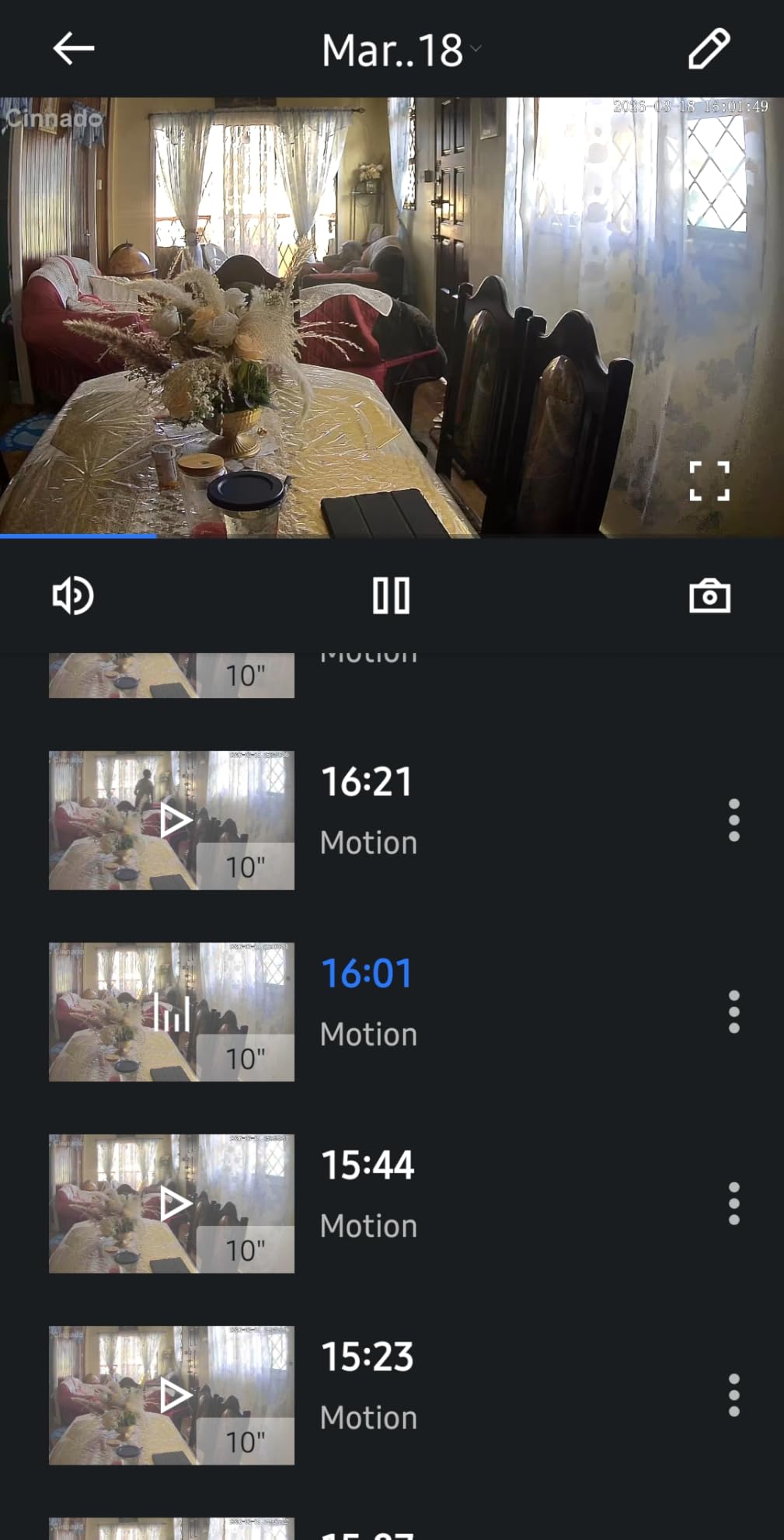This screenshot has height=1540, width=784.
Task: Play the 16:21 motion clip
Action: [x=172, y=820]
